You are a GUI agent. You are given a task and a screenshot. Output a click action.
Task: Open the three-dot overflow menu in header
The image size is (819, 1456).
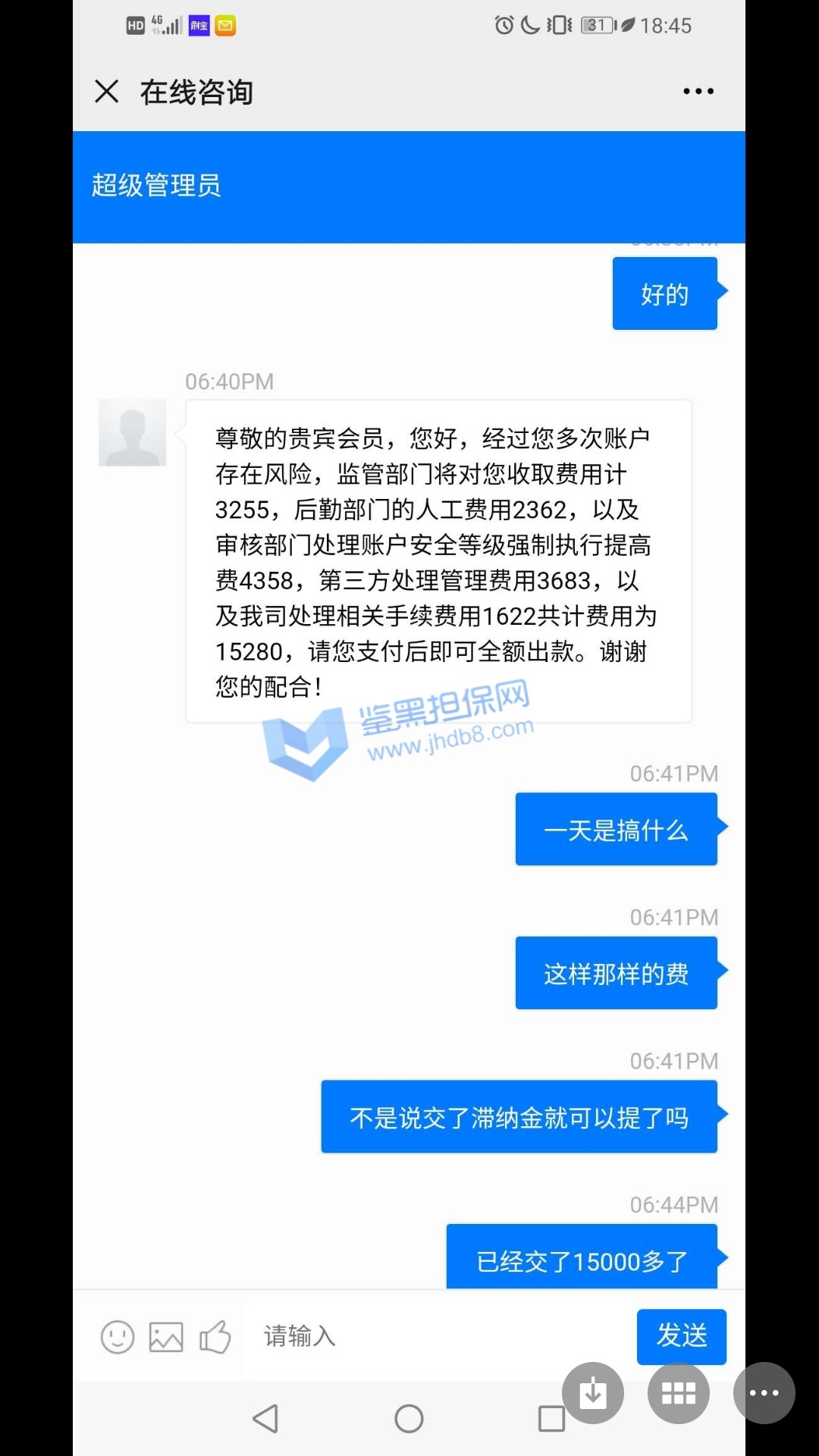[x=698, y=92]
